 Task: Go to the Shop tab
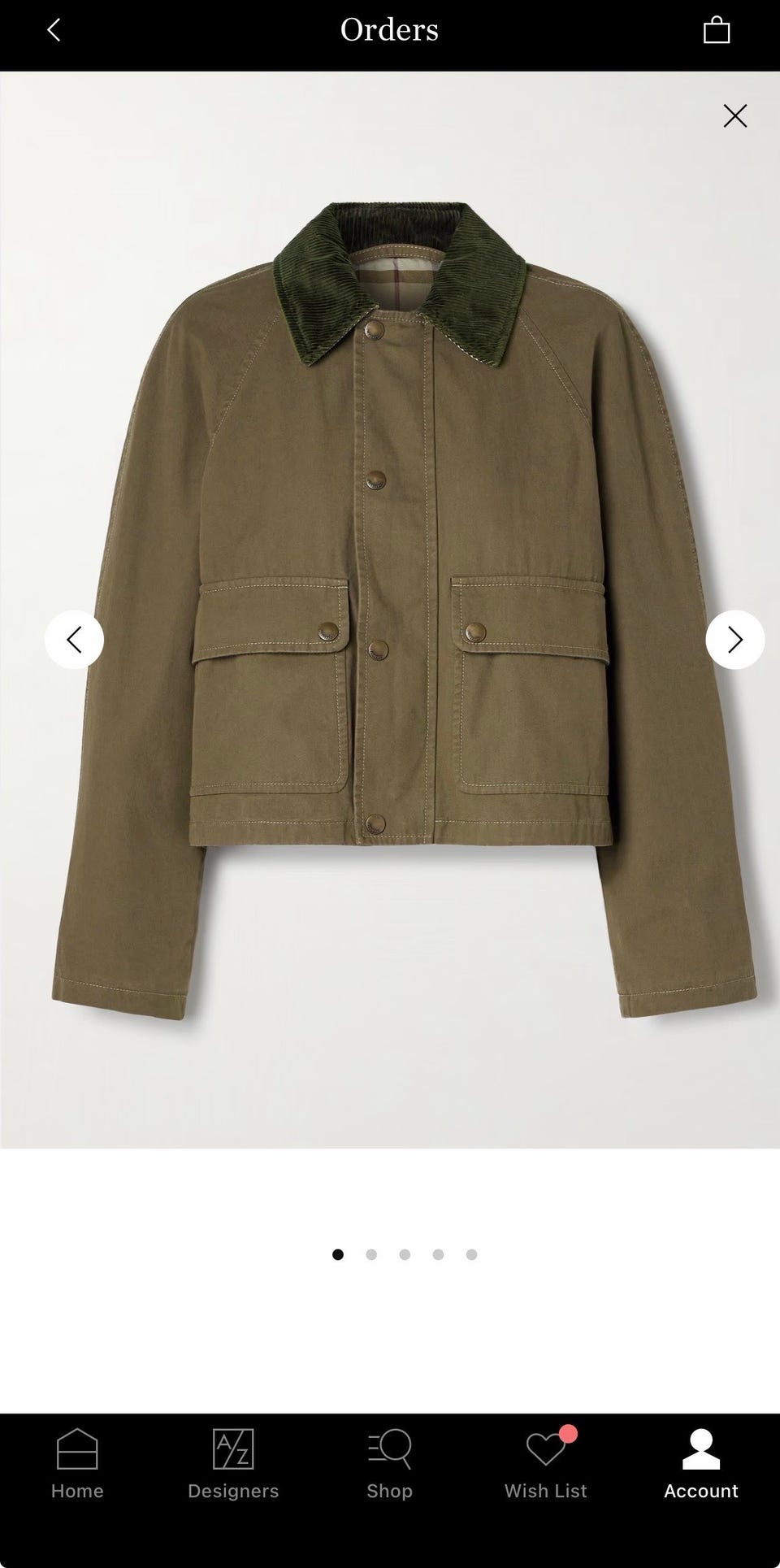389,1463
